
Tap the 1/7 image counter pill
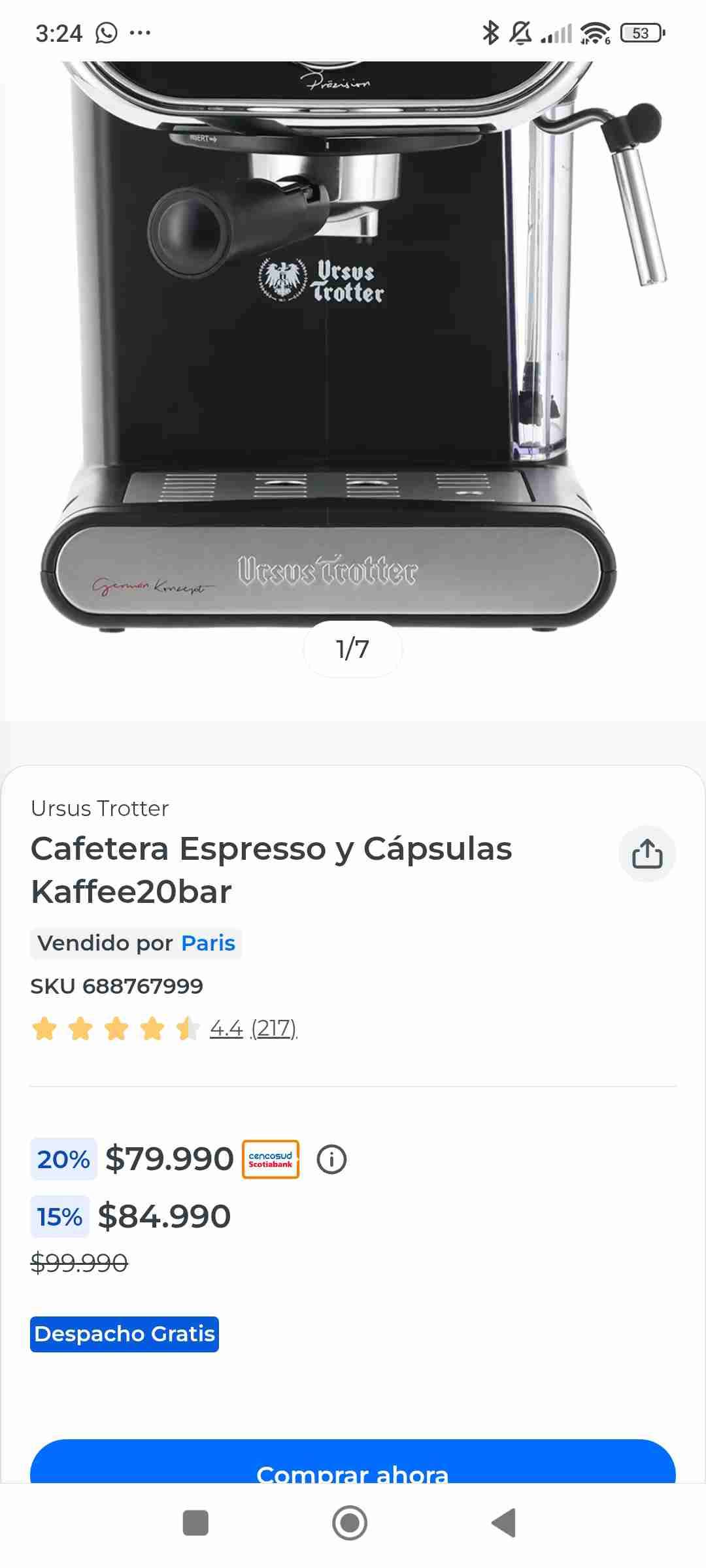pyautogui.click(x=352, y=649)
